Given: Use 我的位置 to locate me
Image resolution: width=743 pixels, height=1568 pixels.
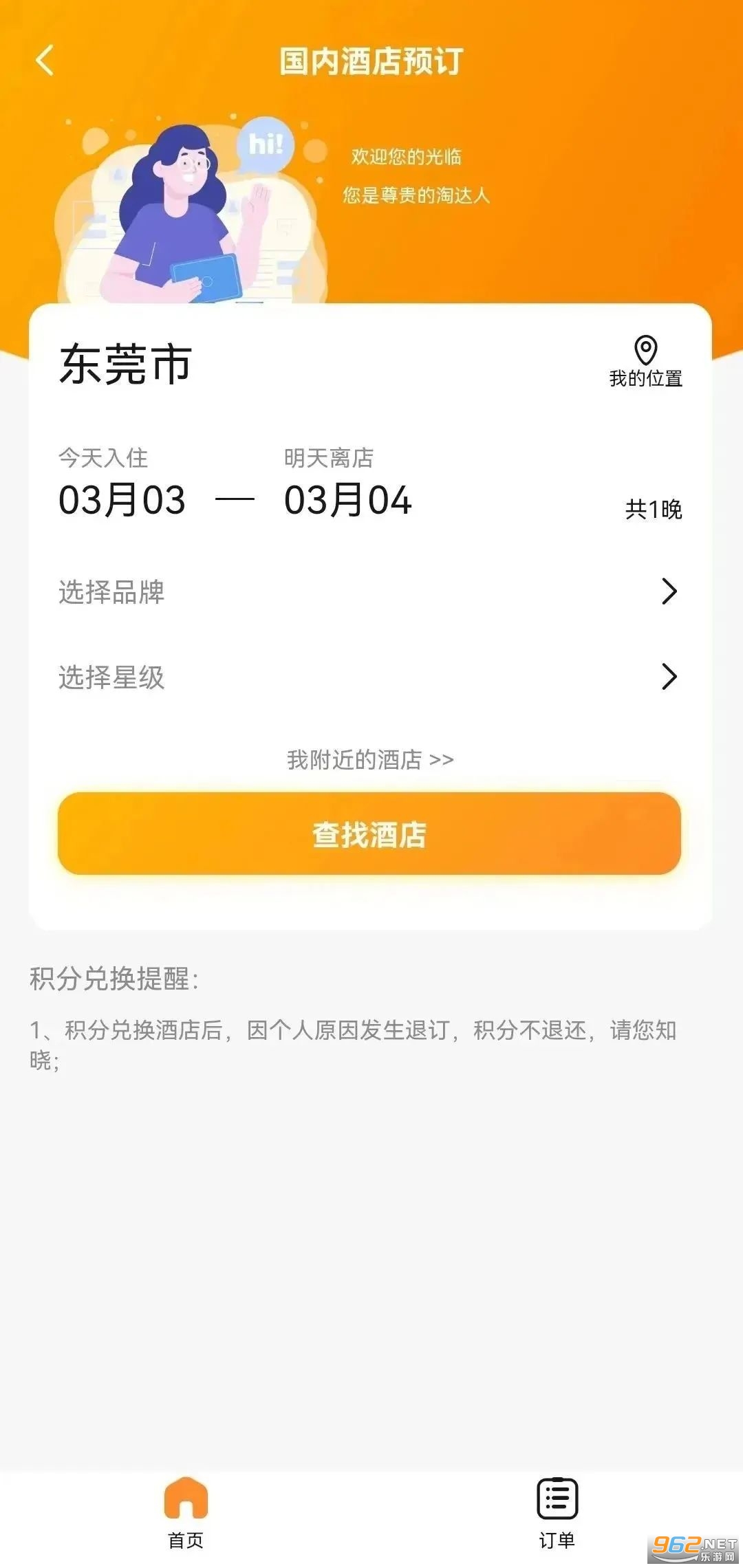Looking at the screenshot, I should [x=645, y=362].
